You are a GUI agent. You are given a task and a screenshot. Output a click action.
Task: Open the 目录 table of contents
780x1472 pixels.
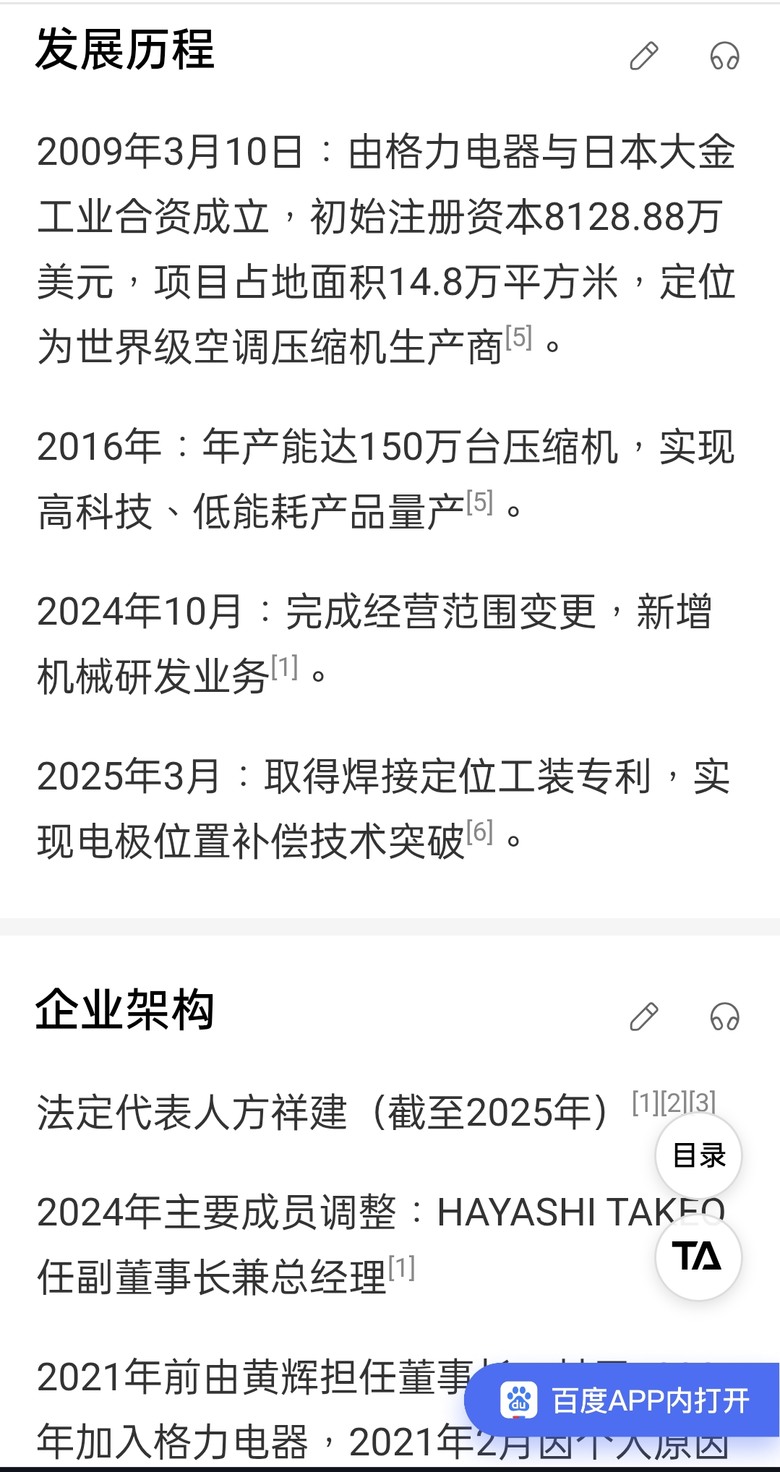(x=698, y=1156)
